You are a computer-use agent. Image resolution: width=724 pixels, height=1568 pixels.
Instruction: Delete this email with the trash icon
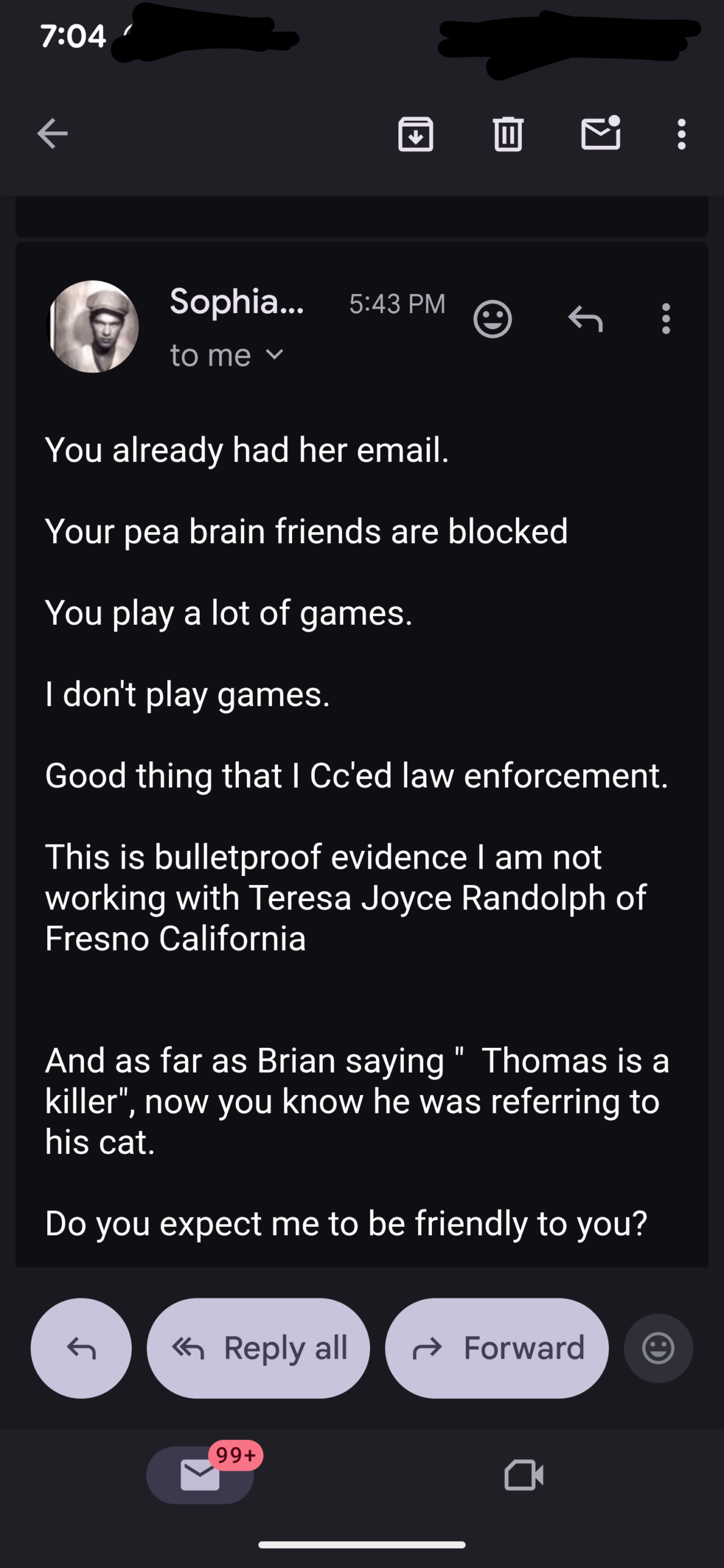pos(508,134)
